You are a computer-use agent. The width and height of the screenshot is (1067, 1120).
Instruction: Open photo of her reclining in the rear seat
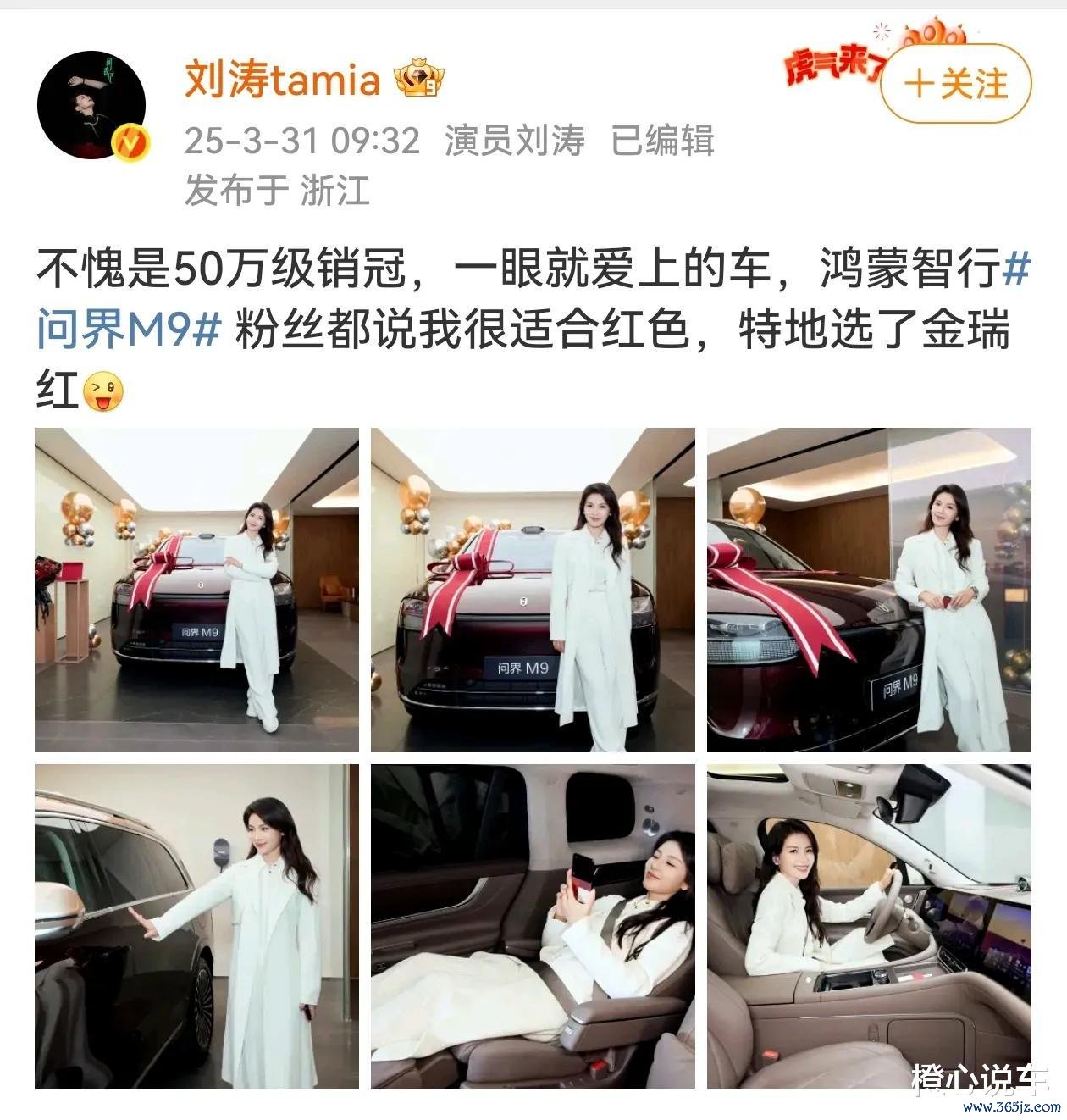(533, 926)
